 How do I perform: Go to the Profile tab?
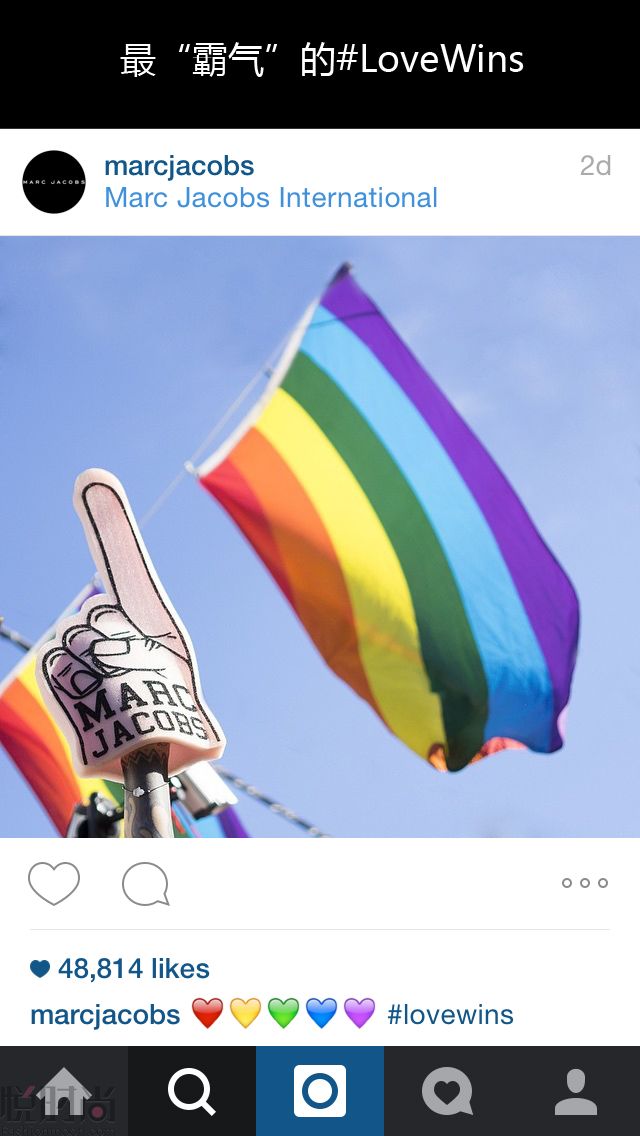(x=576, y=1091)
